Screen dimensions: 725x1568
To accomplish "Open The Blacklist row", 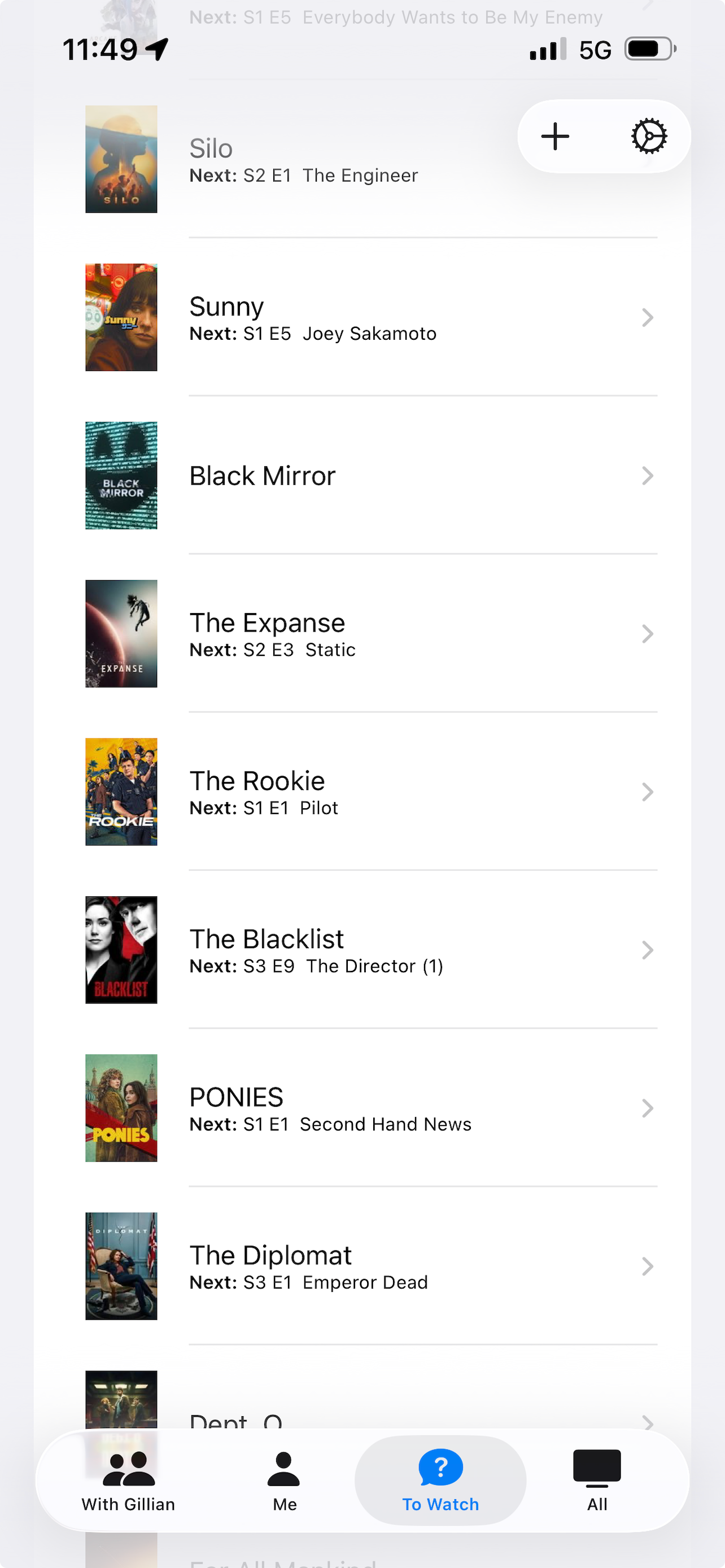I will pyautogui.click(x=365, y=950).
